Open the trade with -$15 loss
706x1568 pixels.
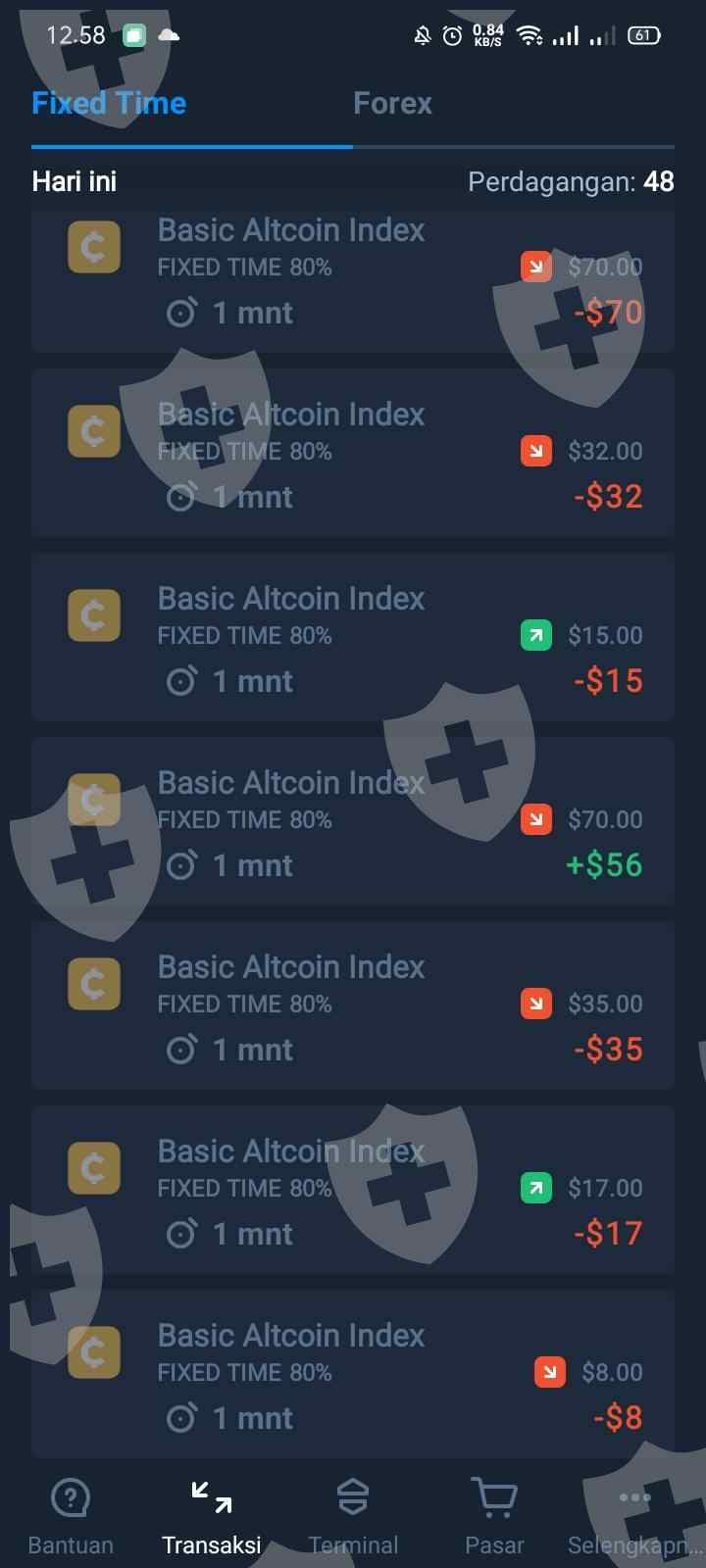pos(353,637)
